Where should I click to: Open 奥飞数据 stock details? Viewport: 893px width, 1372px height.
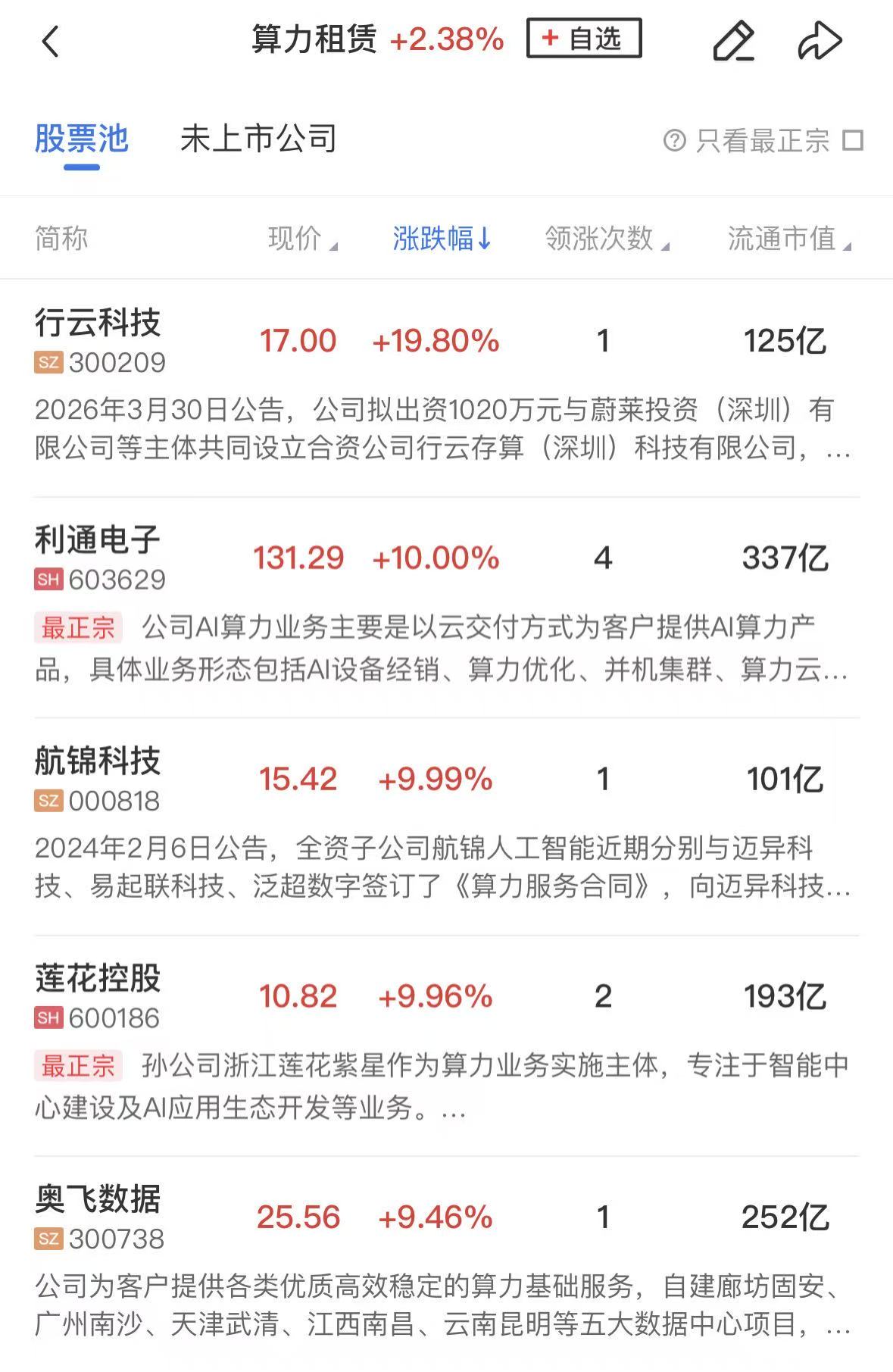[98, 1217]
